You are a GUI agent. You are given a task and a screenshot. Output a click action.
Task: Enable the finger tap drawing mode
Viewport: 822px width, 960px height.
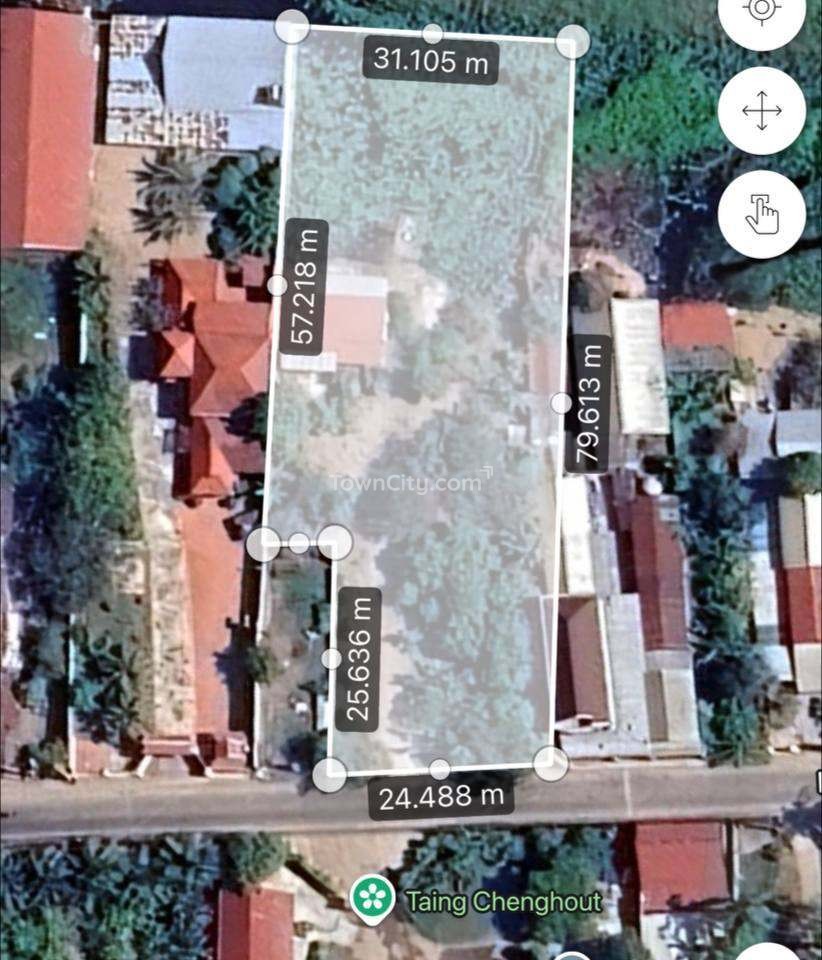pyautogui.click(x=761, y=213)
